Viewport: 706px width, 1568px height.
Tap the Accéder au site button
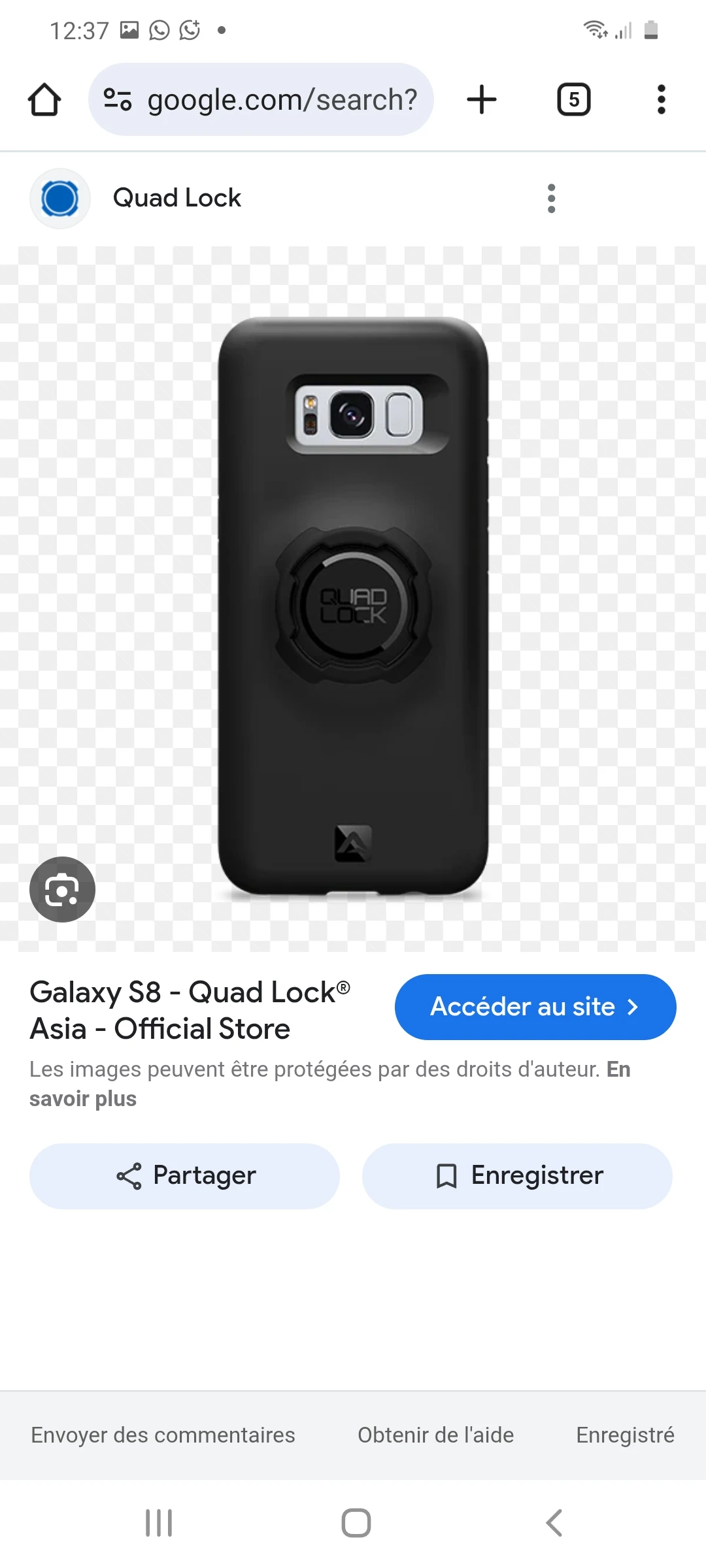point(535,1007)
